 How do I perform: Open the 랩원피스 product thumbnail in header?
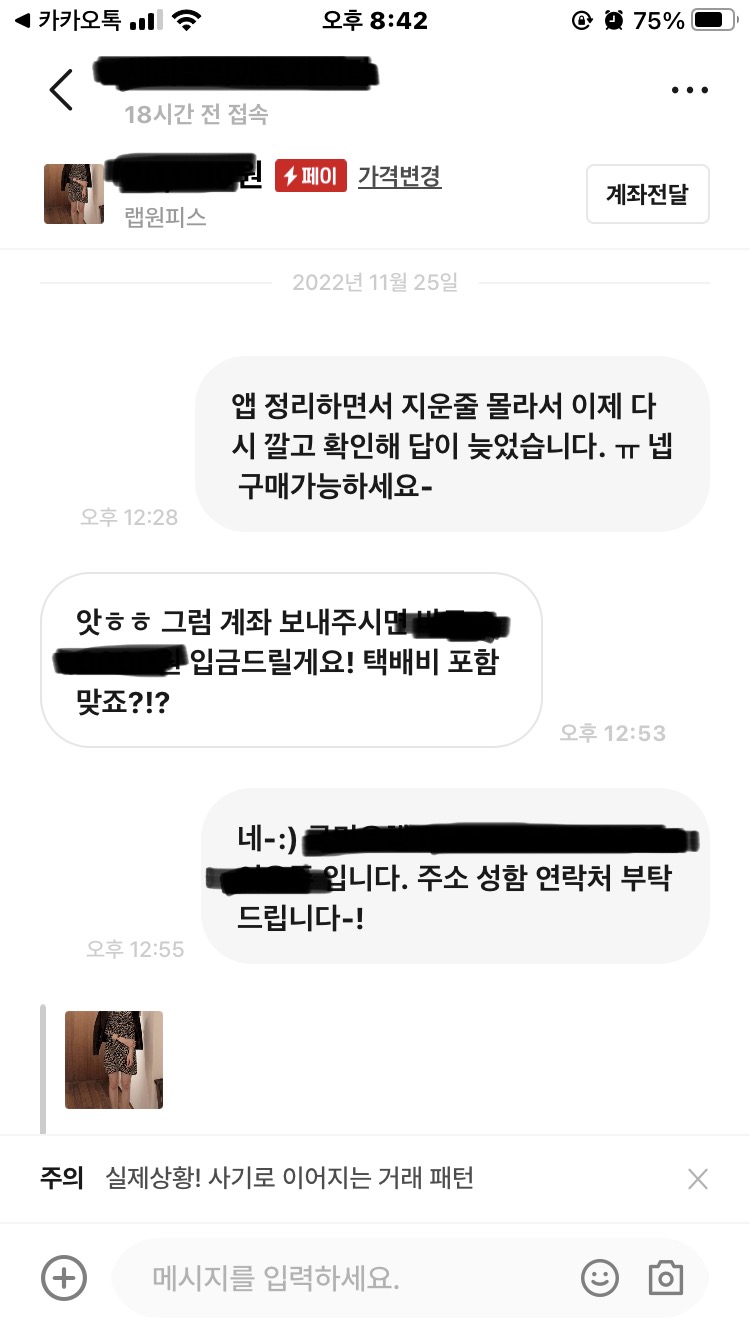point(74,194)
